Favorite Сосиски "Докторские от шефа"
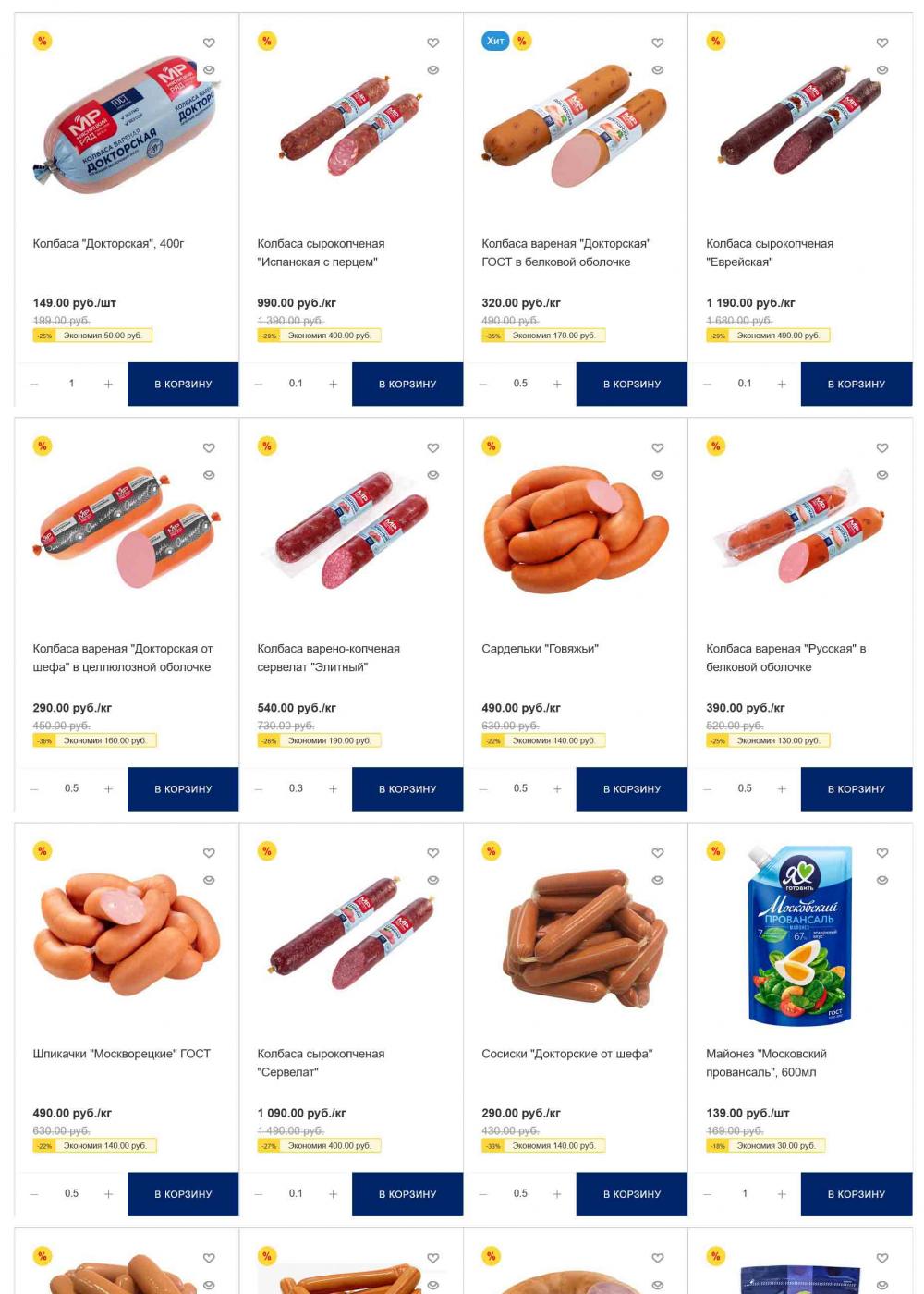Viewport: 924px width, 1294px height. (x=658, y=852)
